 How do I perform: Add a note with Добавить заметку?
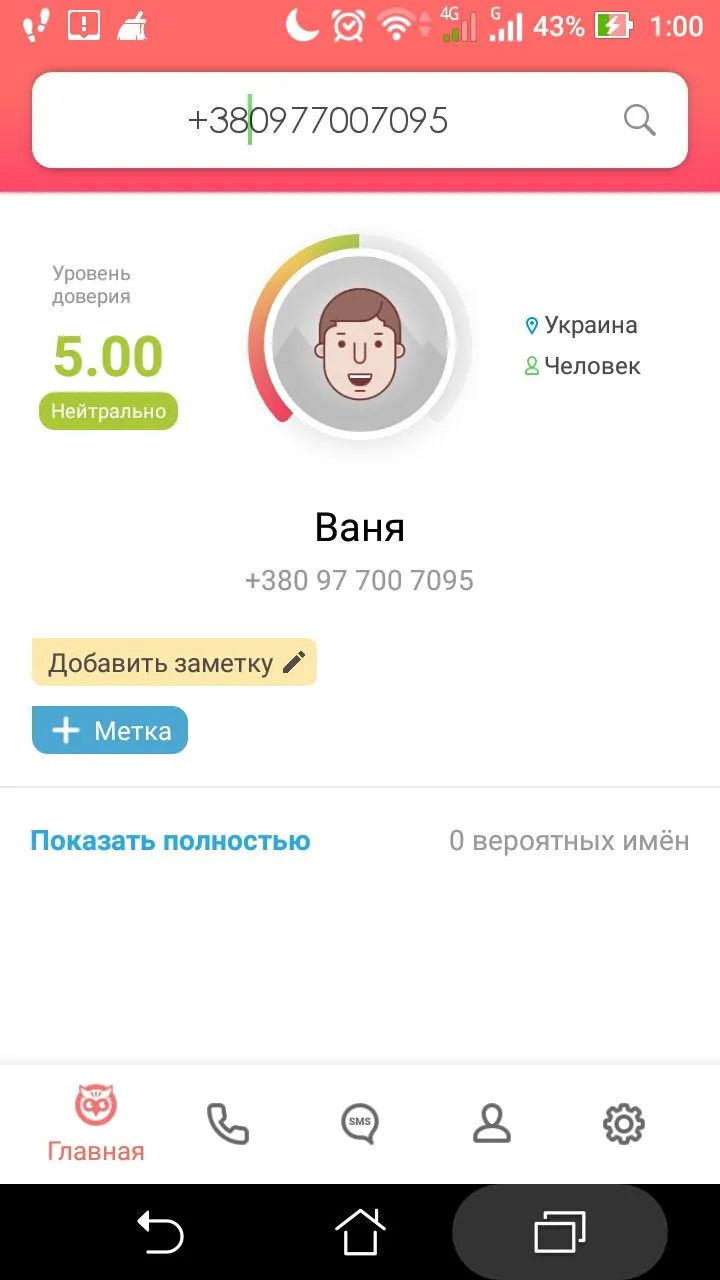coord(174,663)
